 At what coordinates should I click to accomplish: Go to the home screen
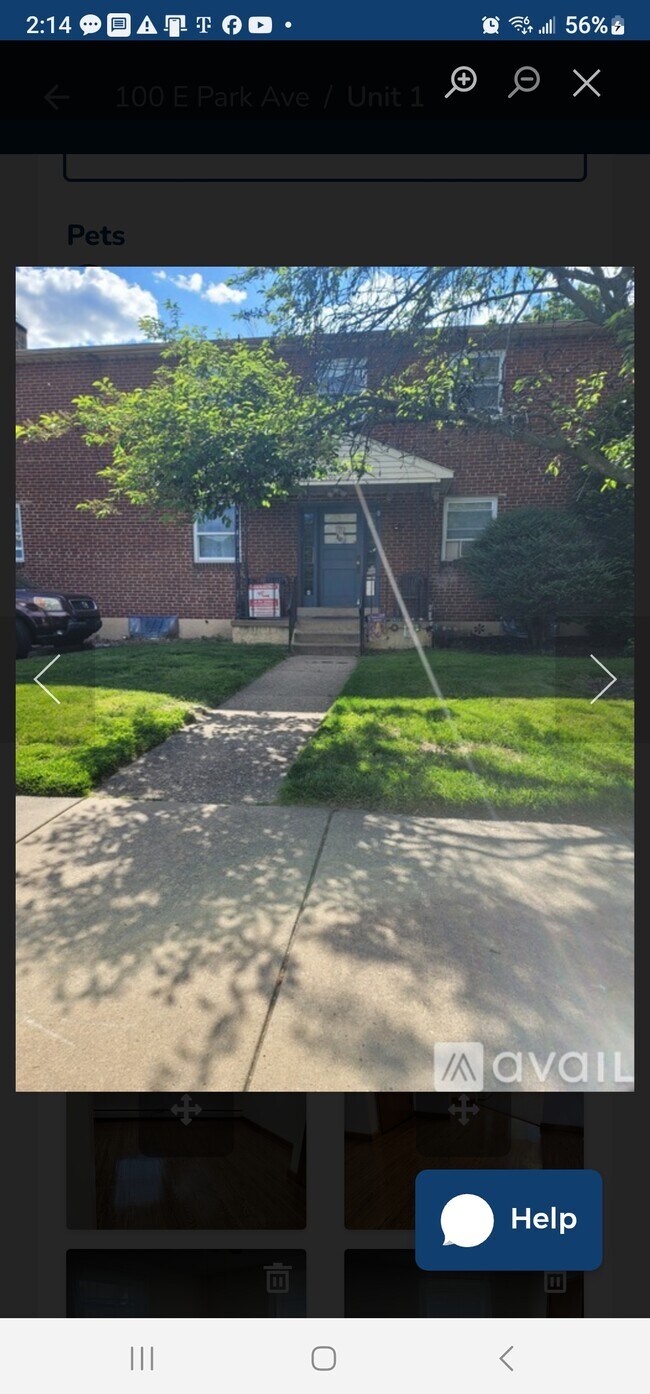pos(323,1357)
